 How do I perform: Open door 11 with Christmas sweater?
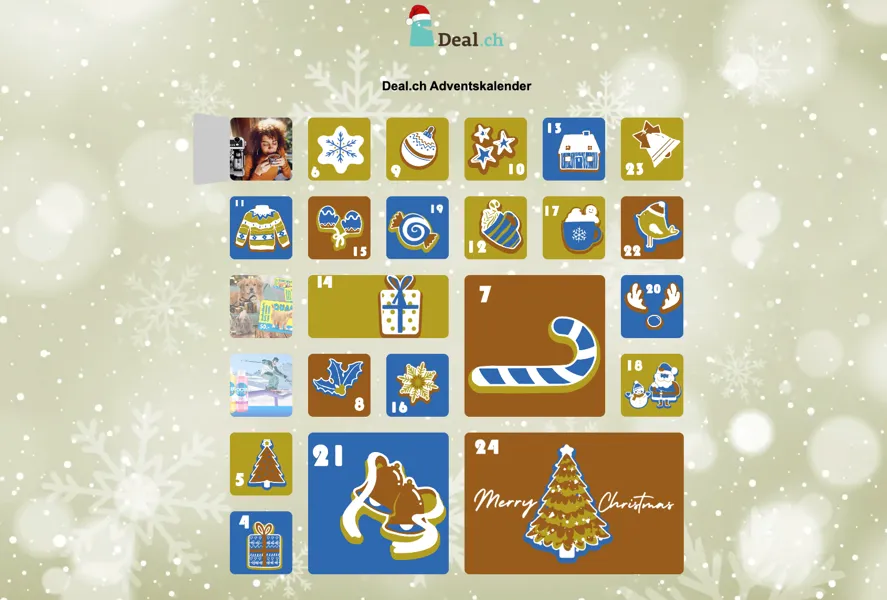[261, 228]
